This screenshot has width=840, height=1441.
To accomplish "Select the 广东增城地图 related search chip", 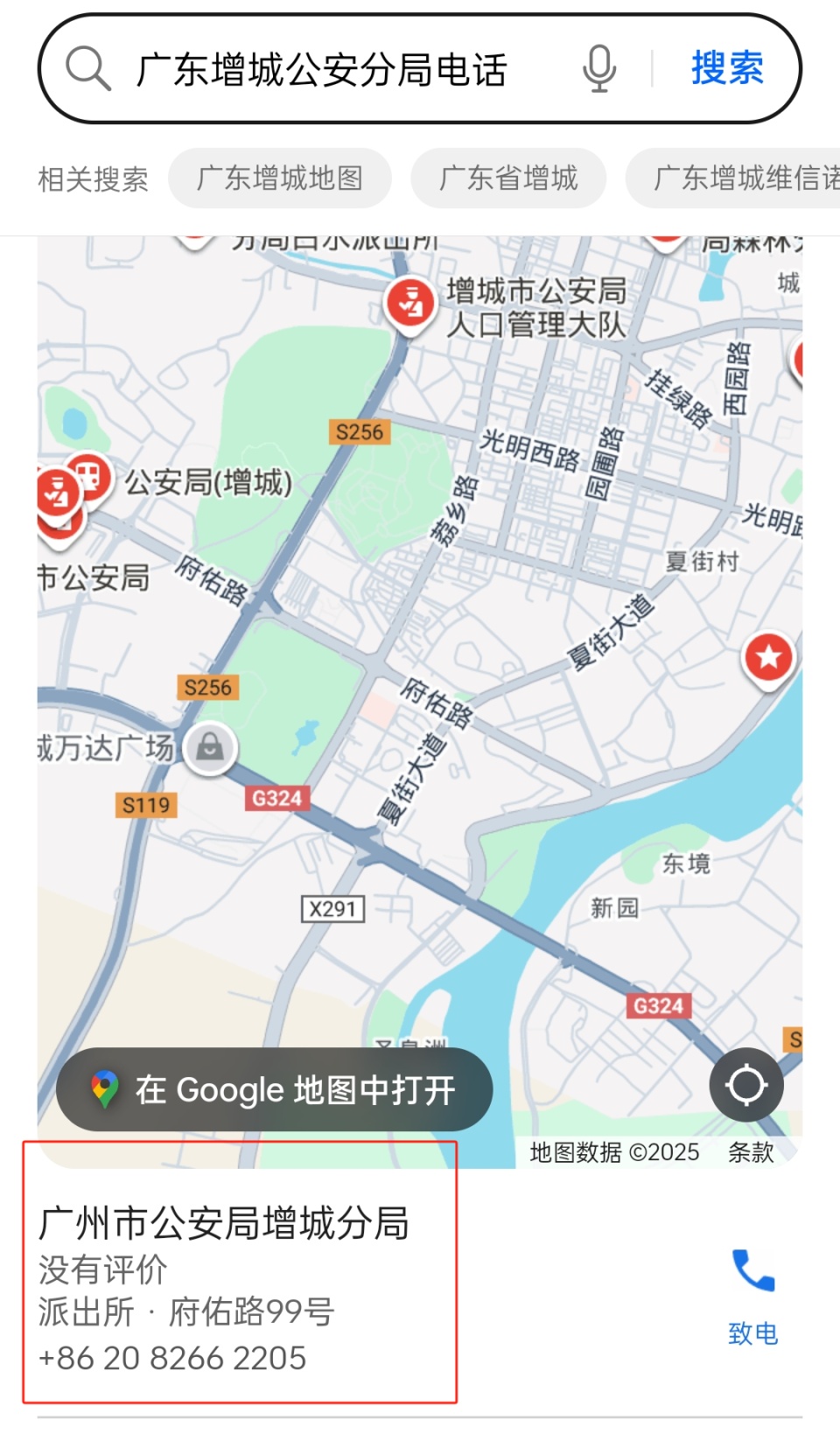I will coord(282,178).
